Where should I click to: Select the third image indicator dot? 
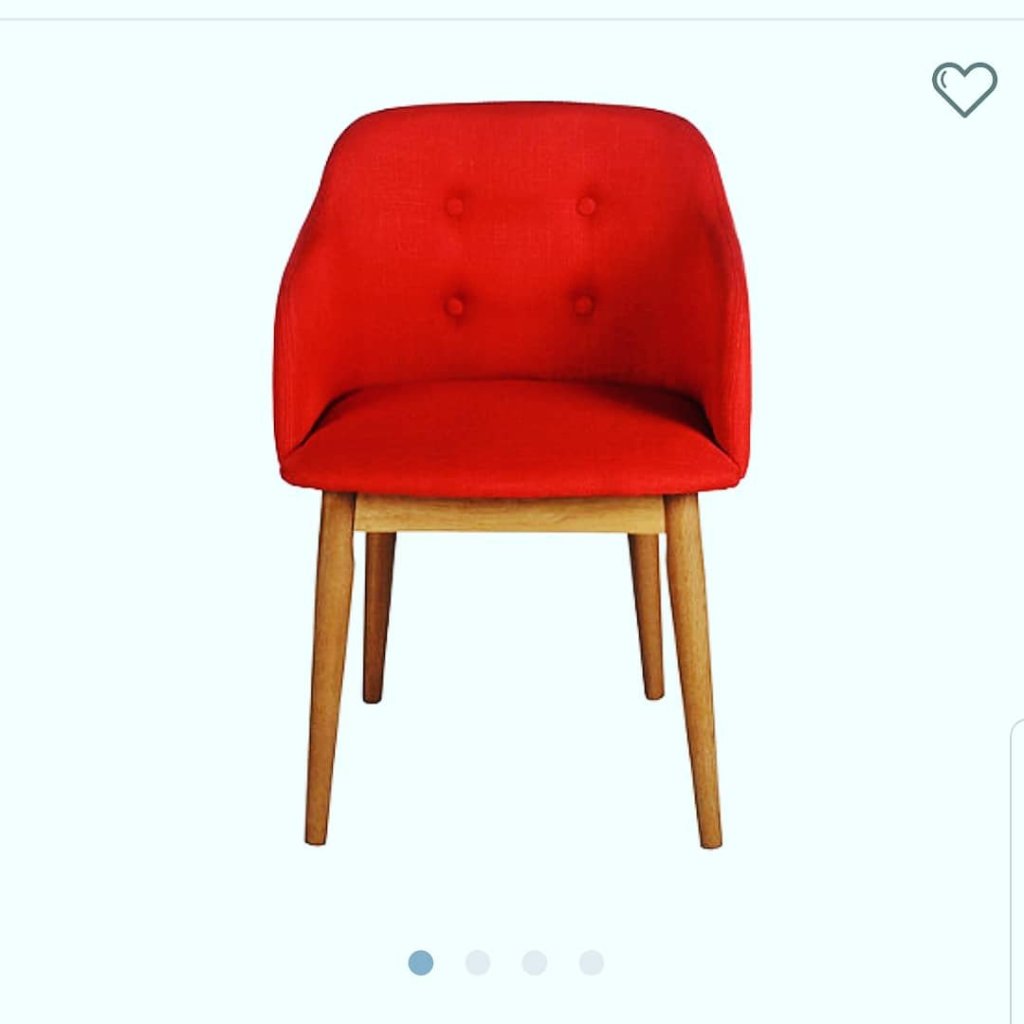coord(535,962)
